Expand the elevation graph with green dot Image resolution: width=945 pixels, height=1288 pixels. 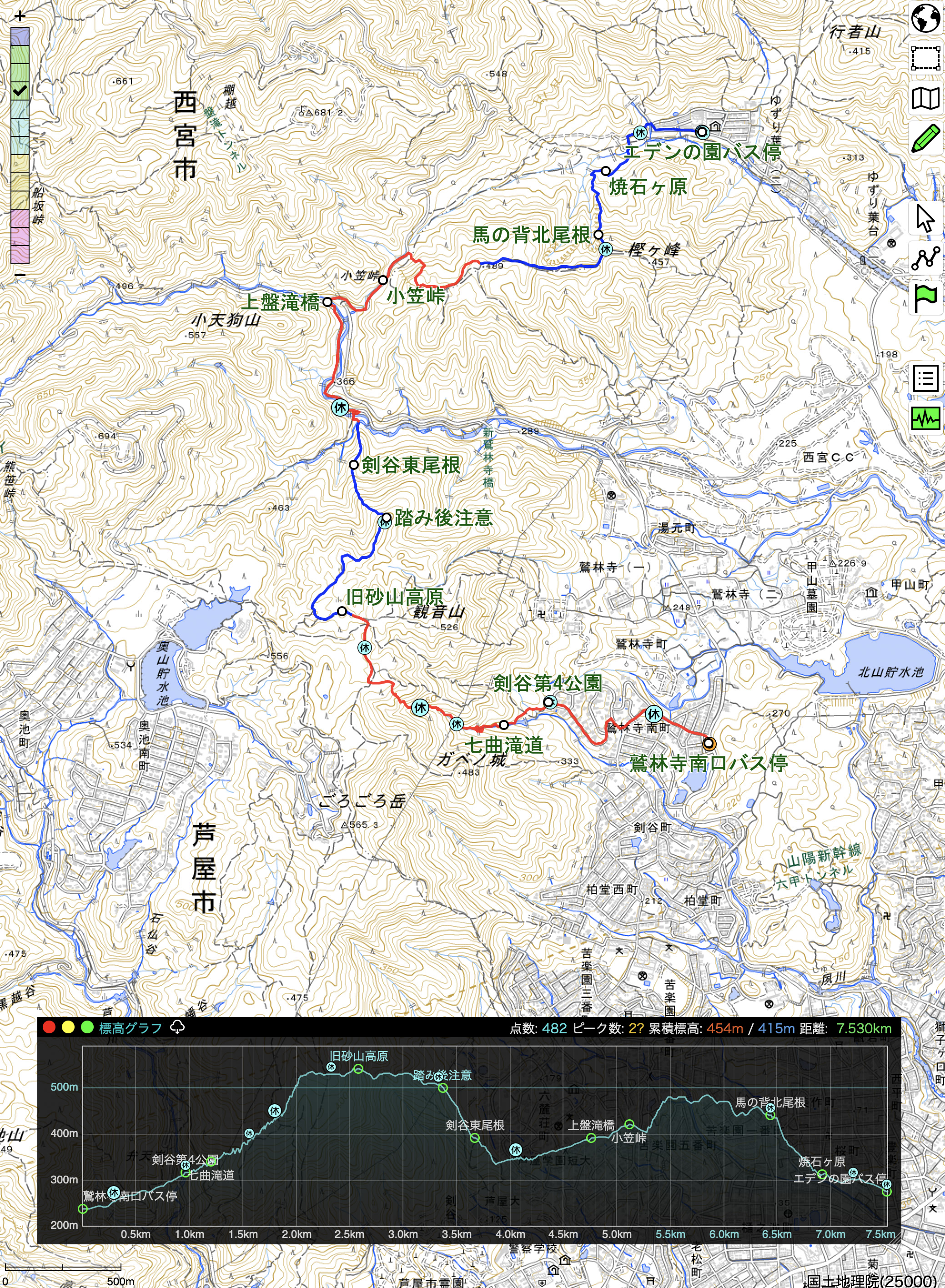point(87,1028)
